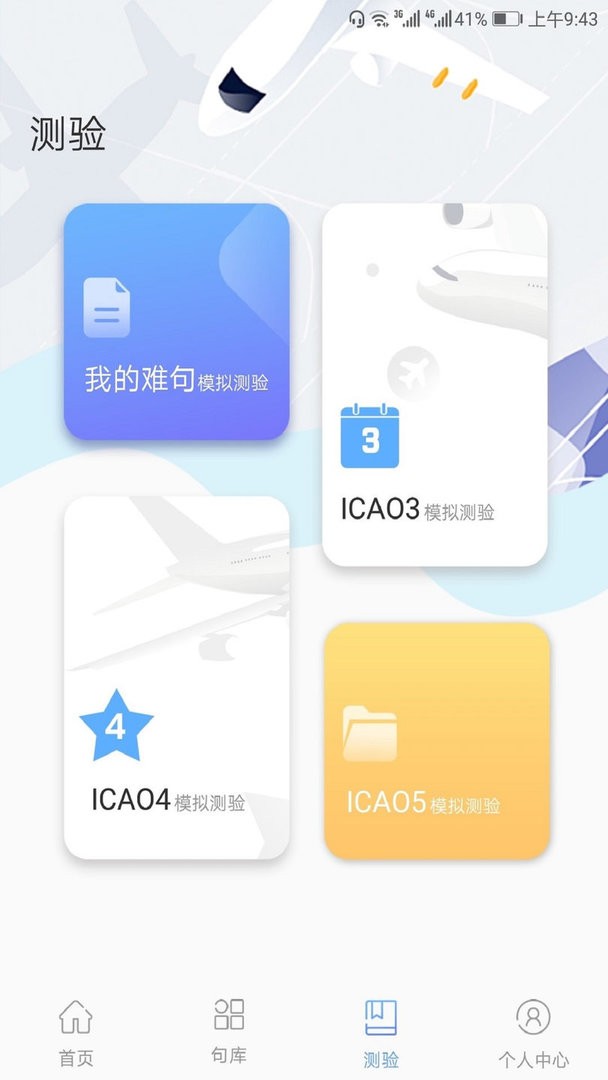Viewport: 608px width, 1080px height.
Task: Select the ICAO5 模拟测验 card
Action: tap(437, 740)
